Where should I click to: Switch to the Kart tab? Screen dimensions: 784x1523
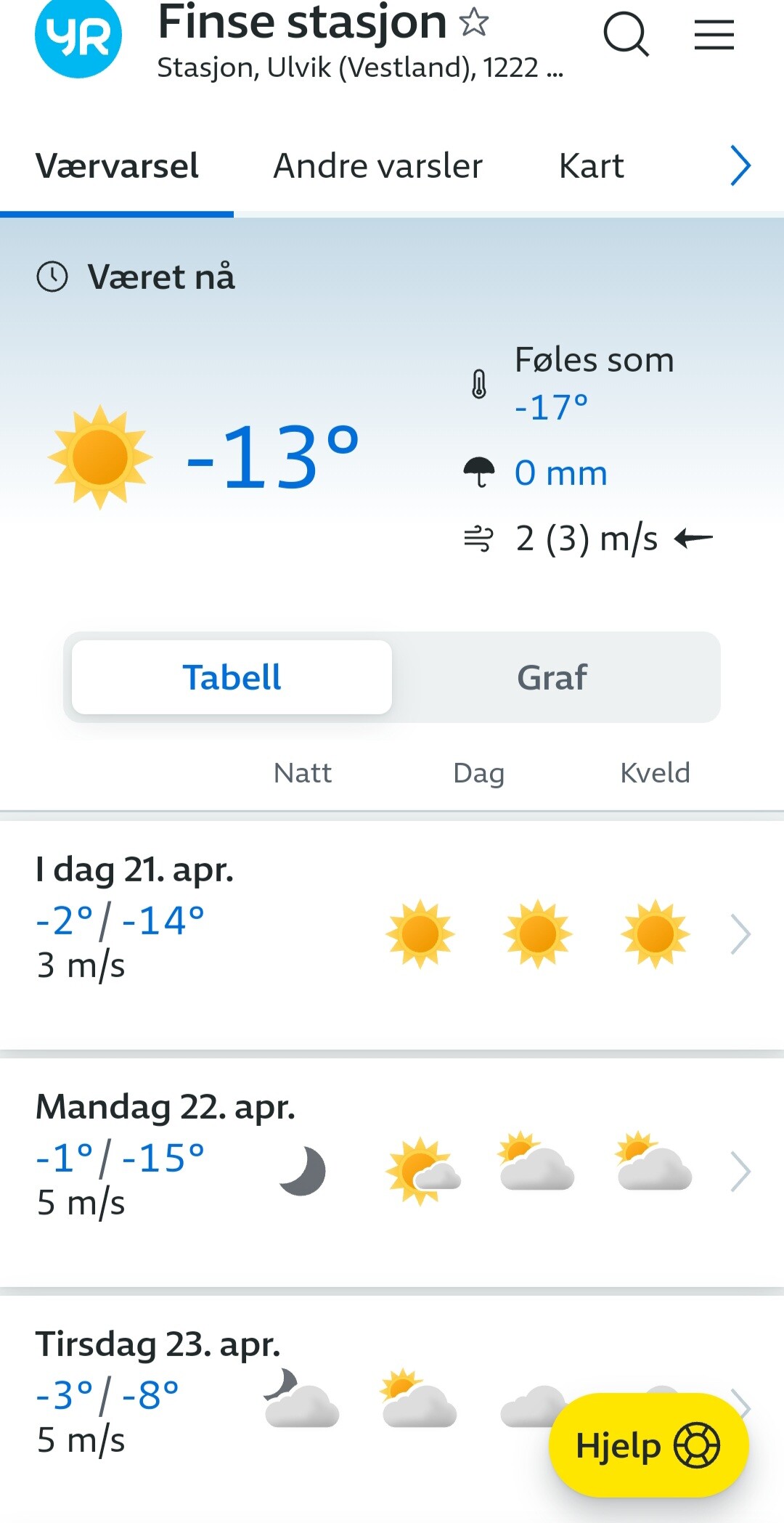(x=591, y=166)
